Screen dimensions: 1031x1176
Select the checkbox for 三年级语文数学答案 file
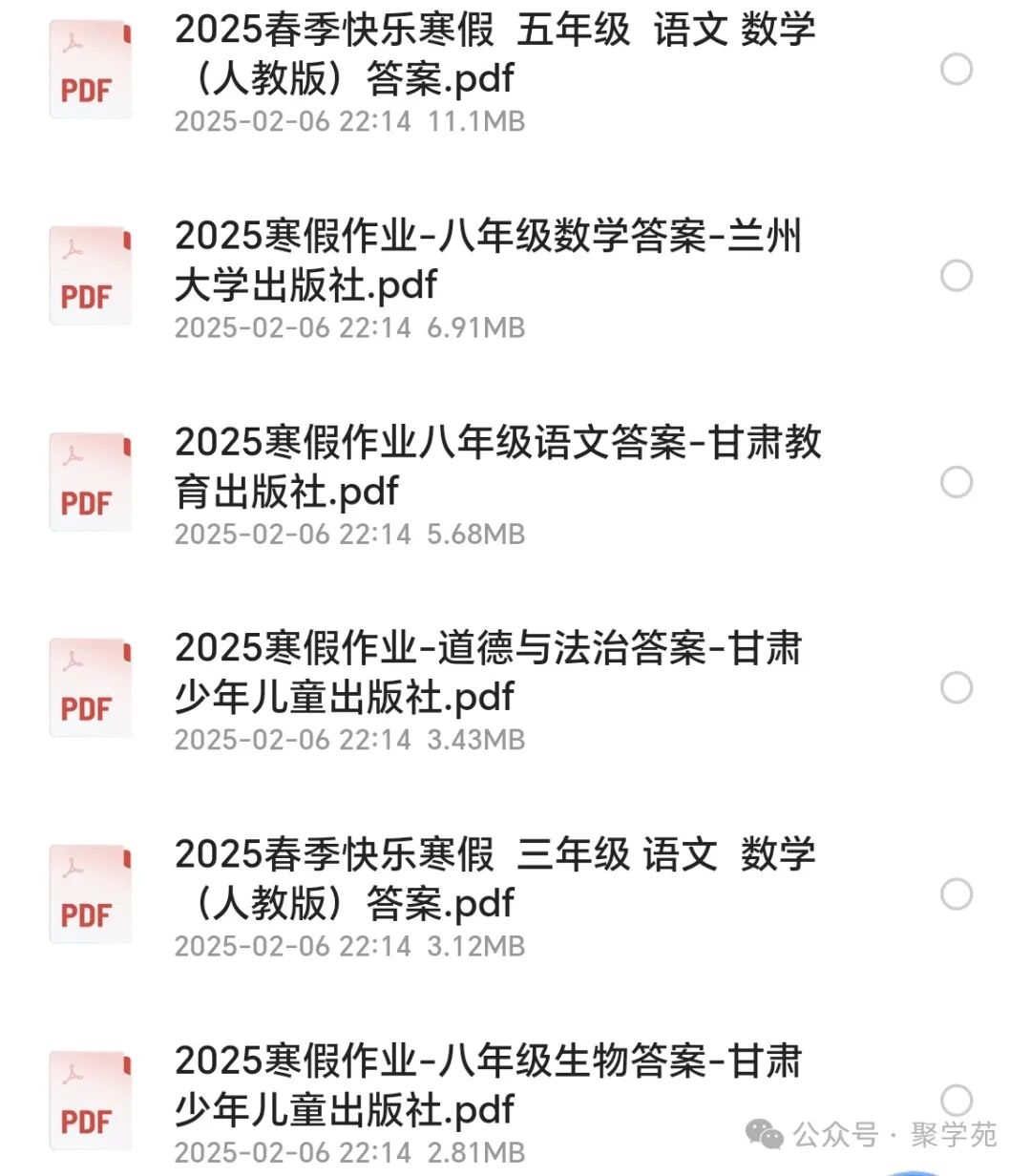point(957,894)
